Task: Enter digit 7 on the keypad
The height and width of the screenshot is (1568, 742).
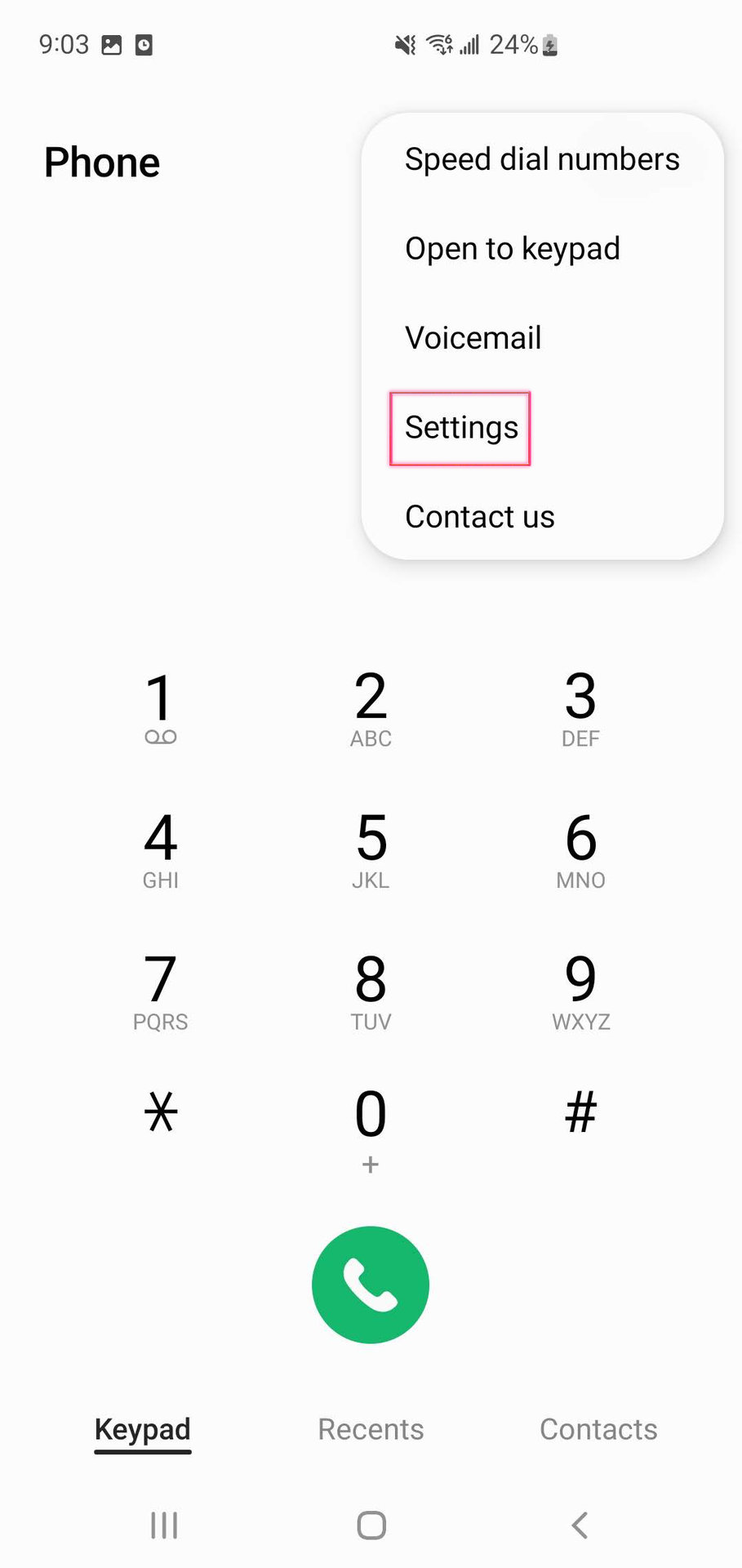Action: [x=160, y=990]
